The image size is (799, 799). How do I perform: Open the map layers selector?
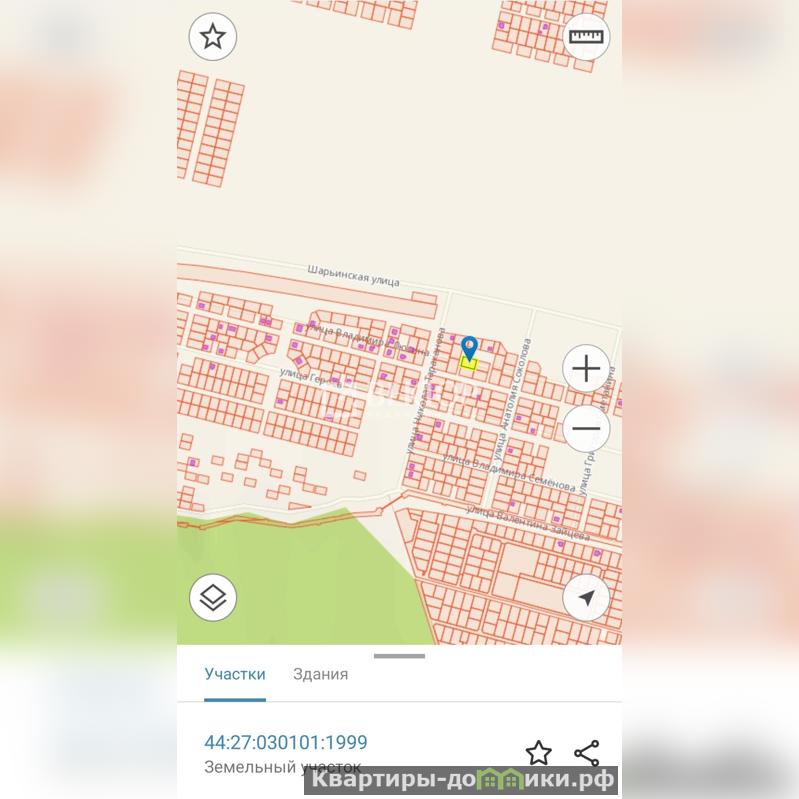(213, 599)
